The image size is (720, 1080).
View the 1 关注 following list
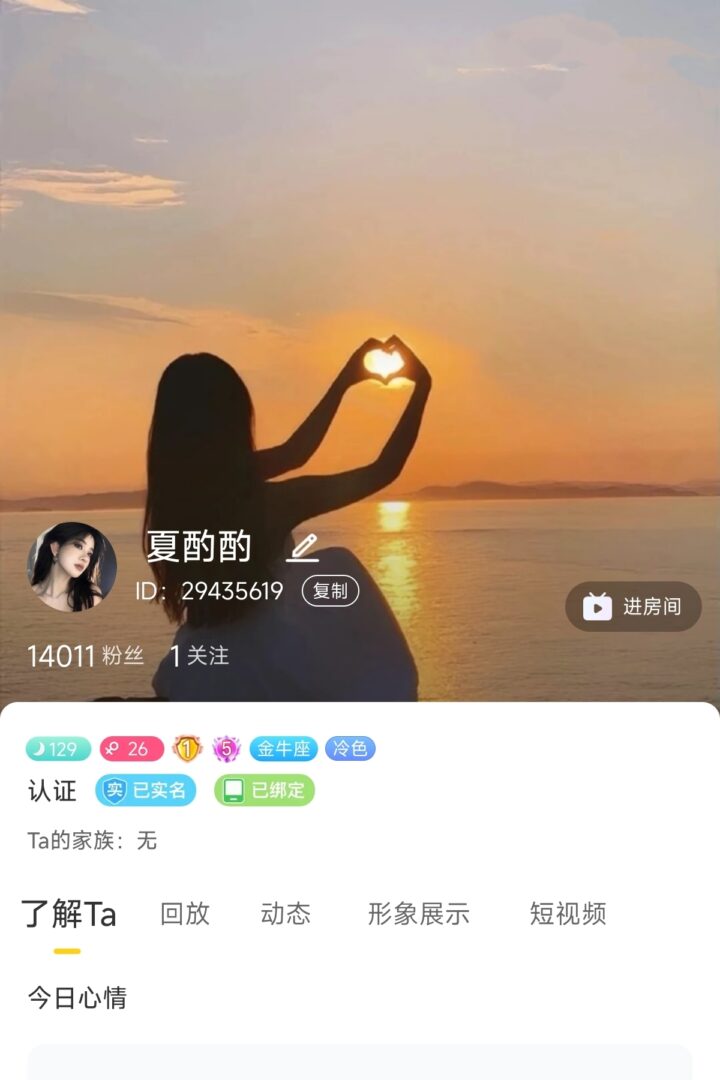[x=199, y=656]
